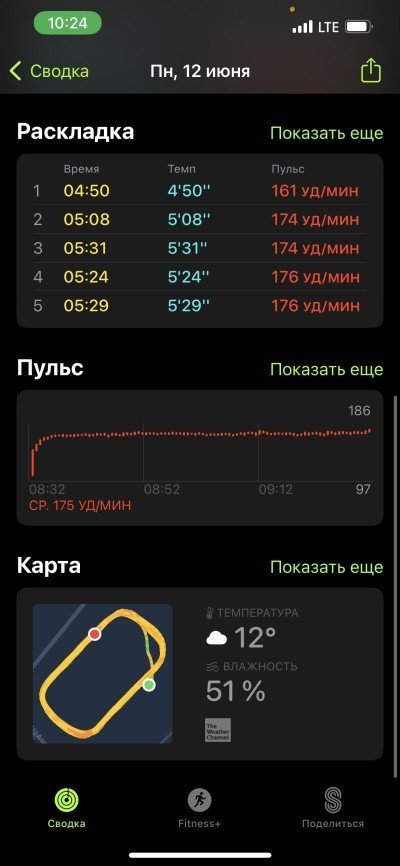
Task: Show more for Карта section
Action: pos(326,567)
